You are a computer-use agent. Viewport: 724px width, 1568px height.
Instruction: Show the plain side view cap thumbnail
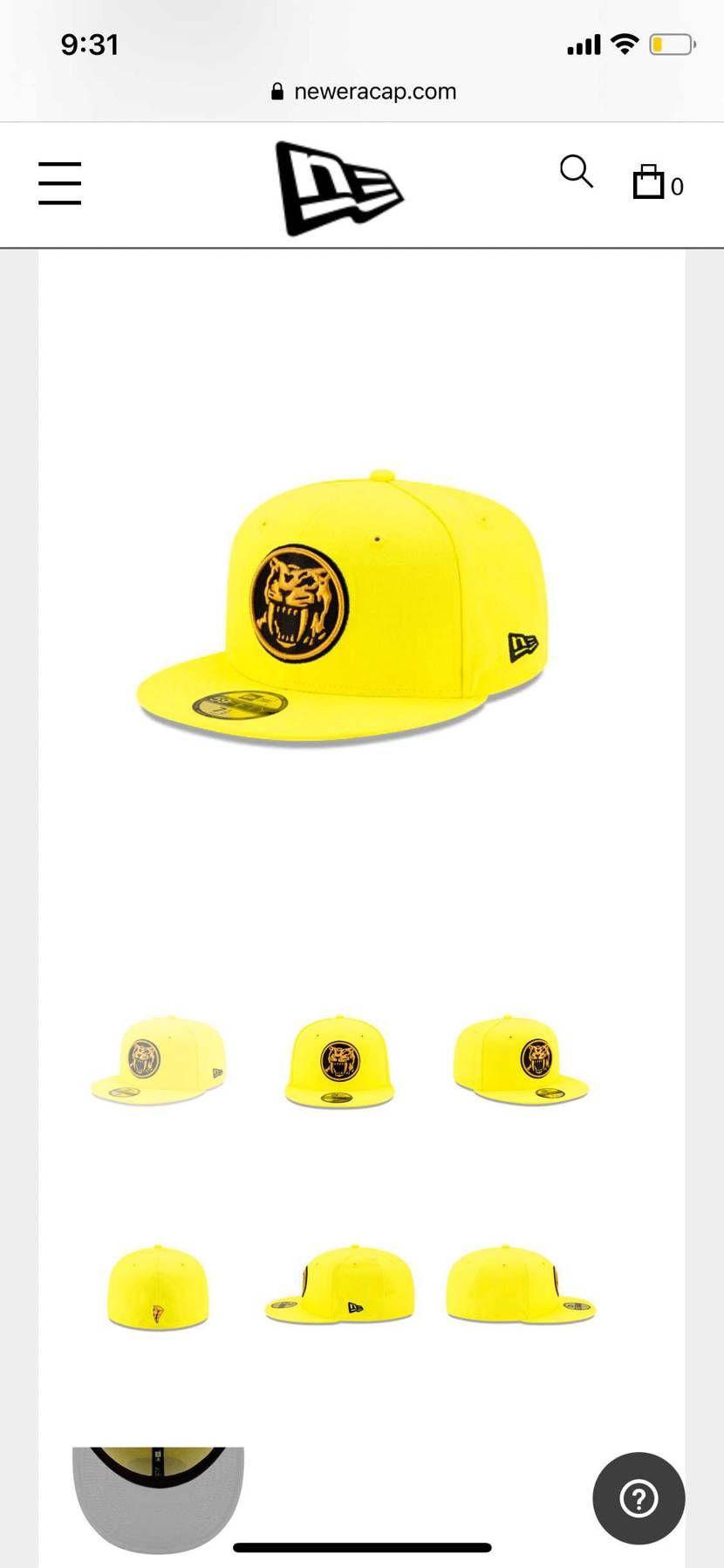pos(521,1284)
